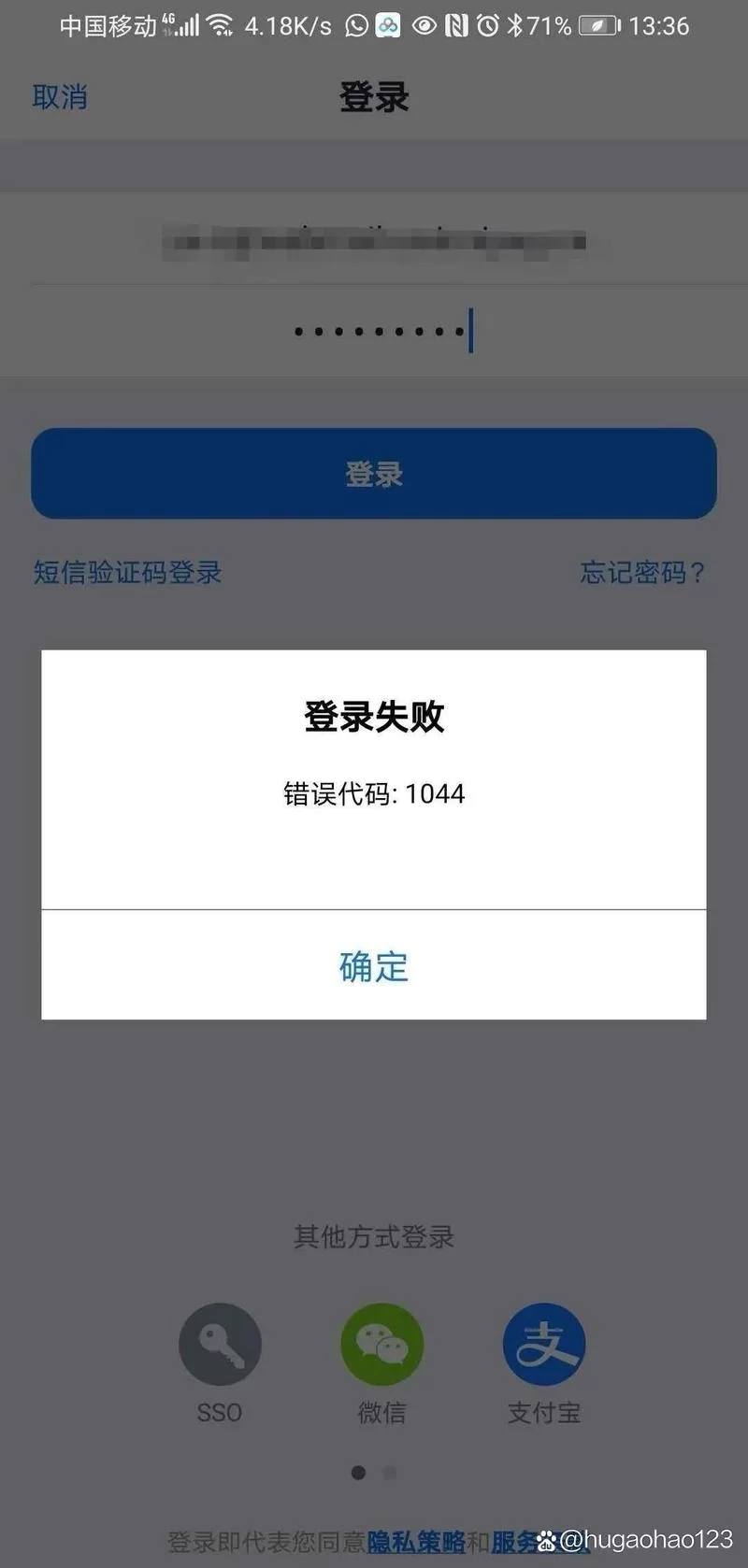This screenshot has height=1568, width=748.
Task: Click inside the password input field
Action: (374, 330)
